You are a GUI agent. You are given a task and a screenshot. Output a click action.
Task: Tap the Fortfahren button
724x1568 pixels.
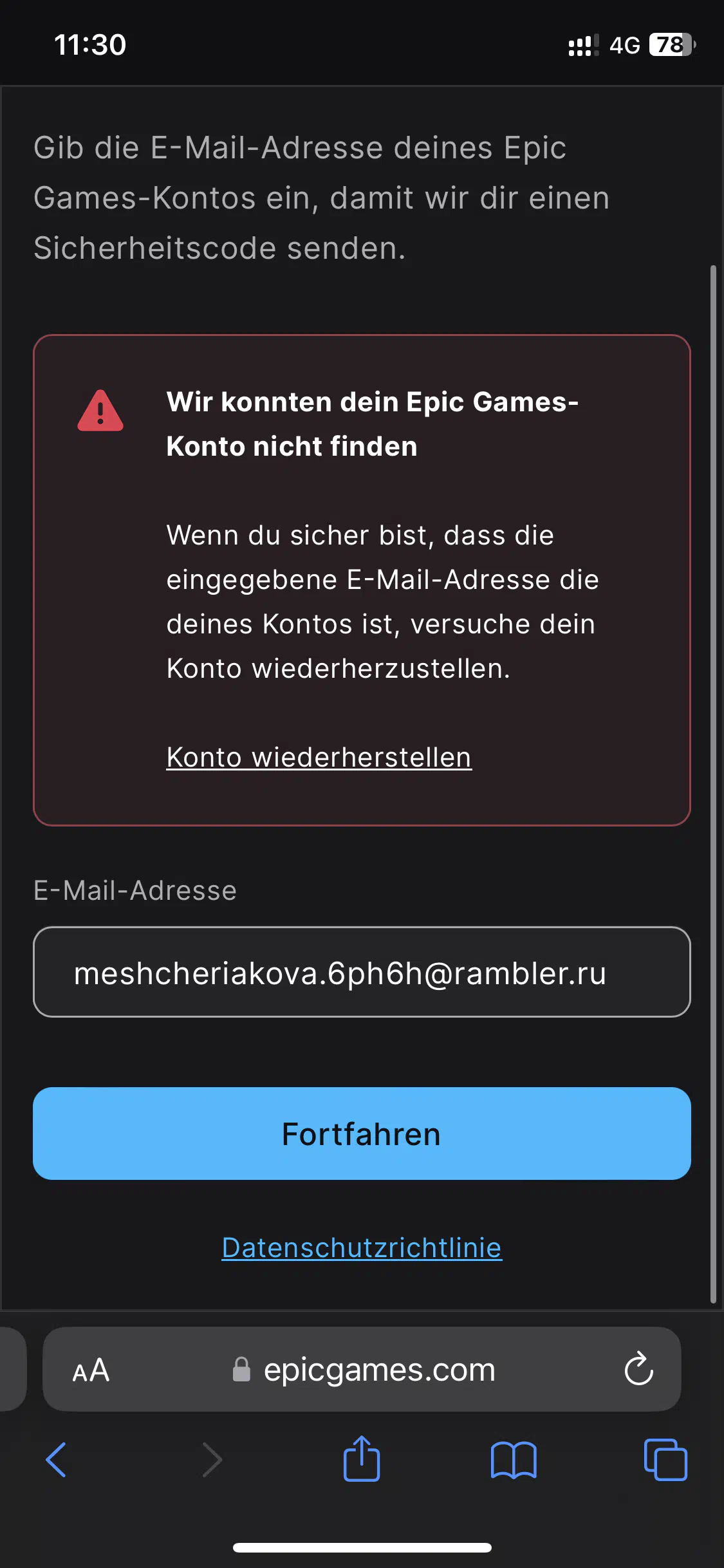click(362, 1134)
